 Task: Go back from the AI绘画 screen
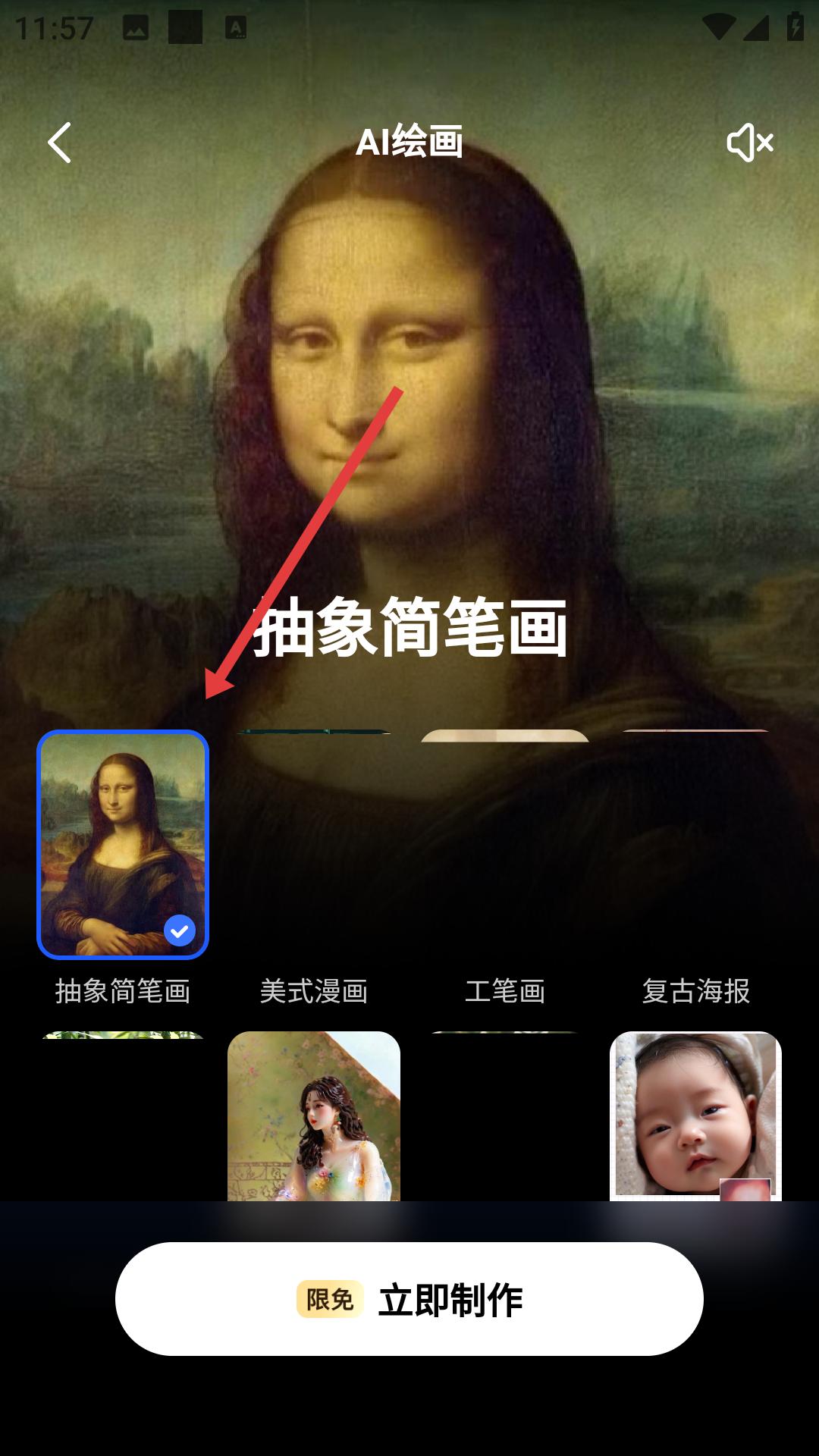pyautogui.click(x=59, y=143)
